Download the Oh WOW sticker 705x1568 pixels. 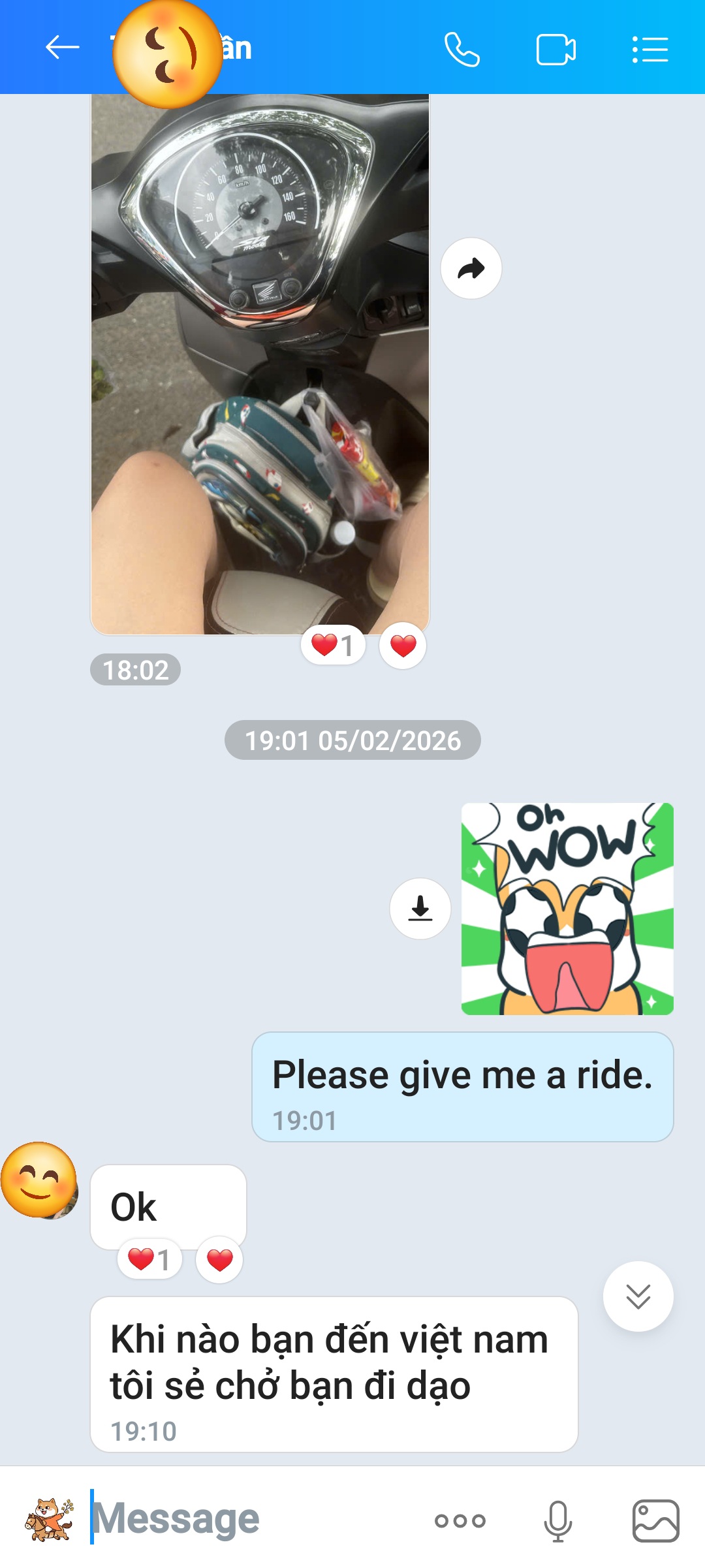(x=420, y=908)
